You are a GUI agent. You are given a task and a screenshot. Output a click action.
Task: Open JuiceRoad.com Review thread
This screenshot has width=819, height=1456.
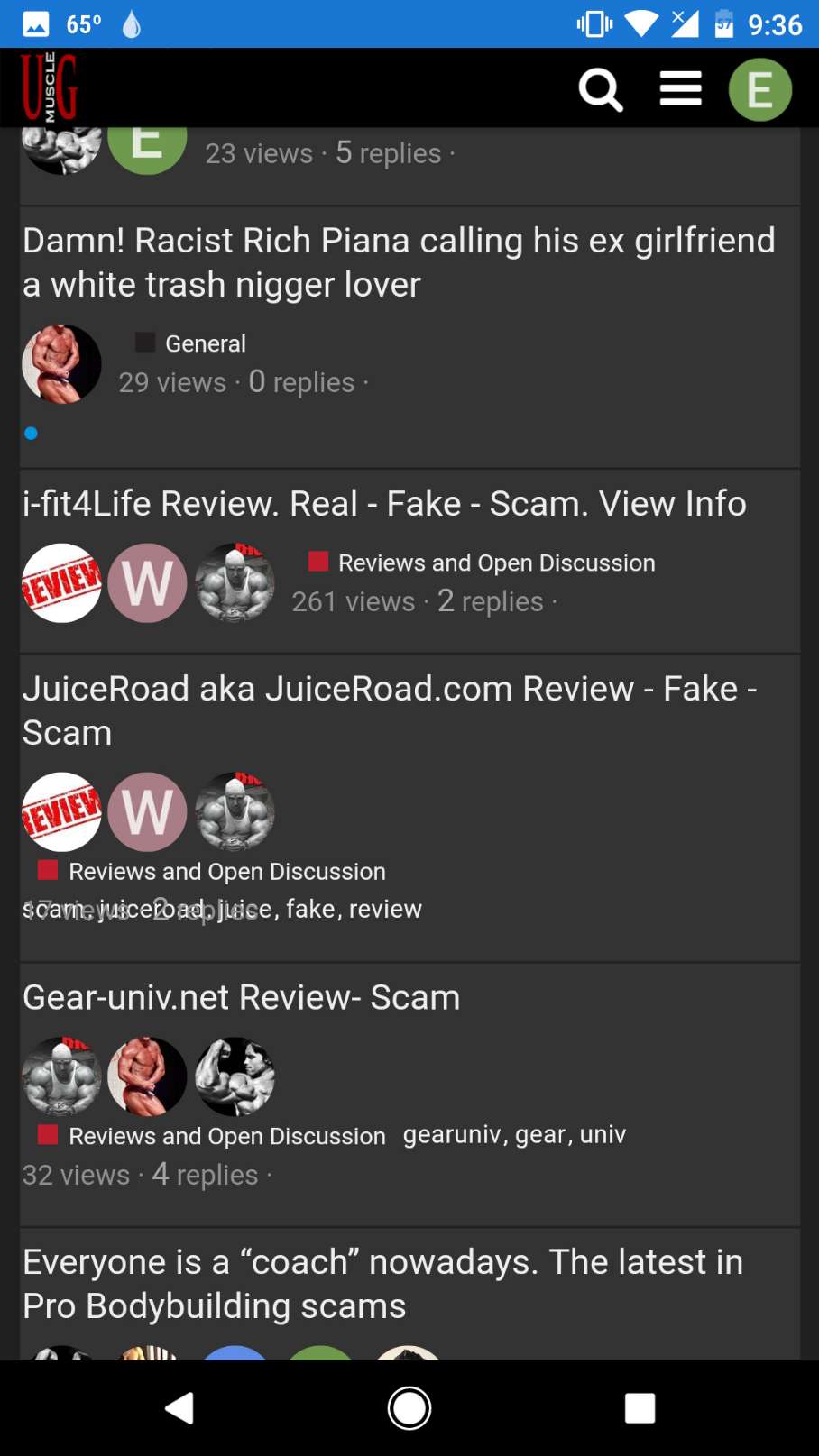[x=389, y=710]
